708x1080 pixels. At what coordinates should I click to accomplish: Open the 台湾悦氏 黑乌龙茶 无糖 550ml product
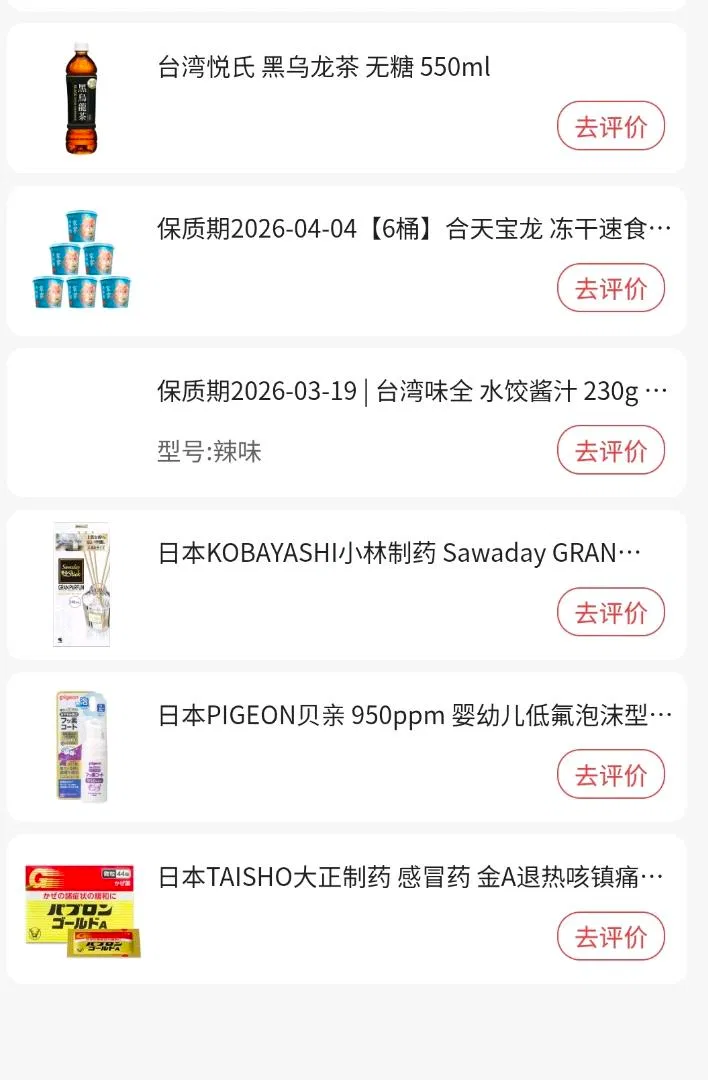324,68
